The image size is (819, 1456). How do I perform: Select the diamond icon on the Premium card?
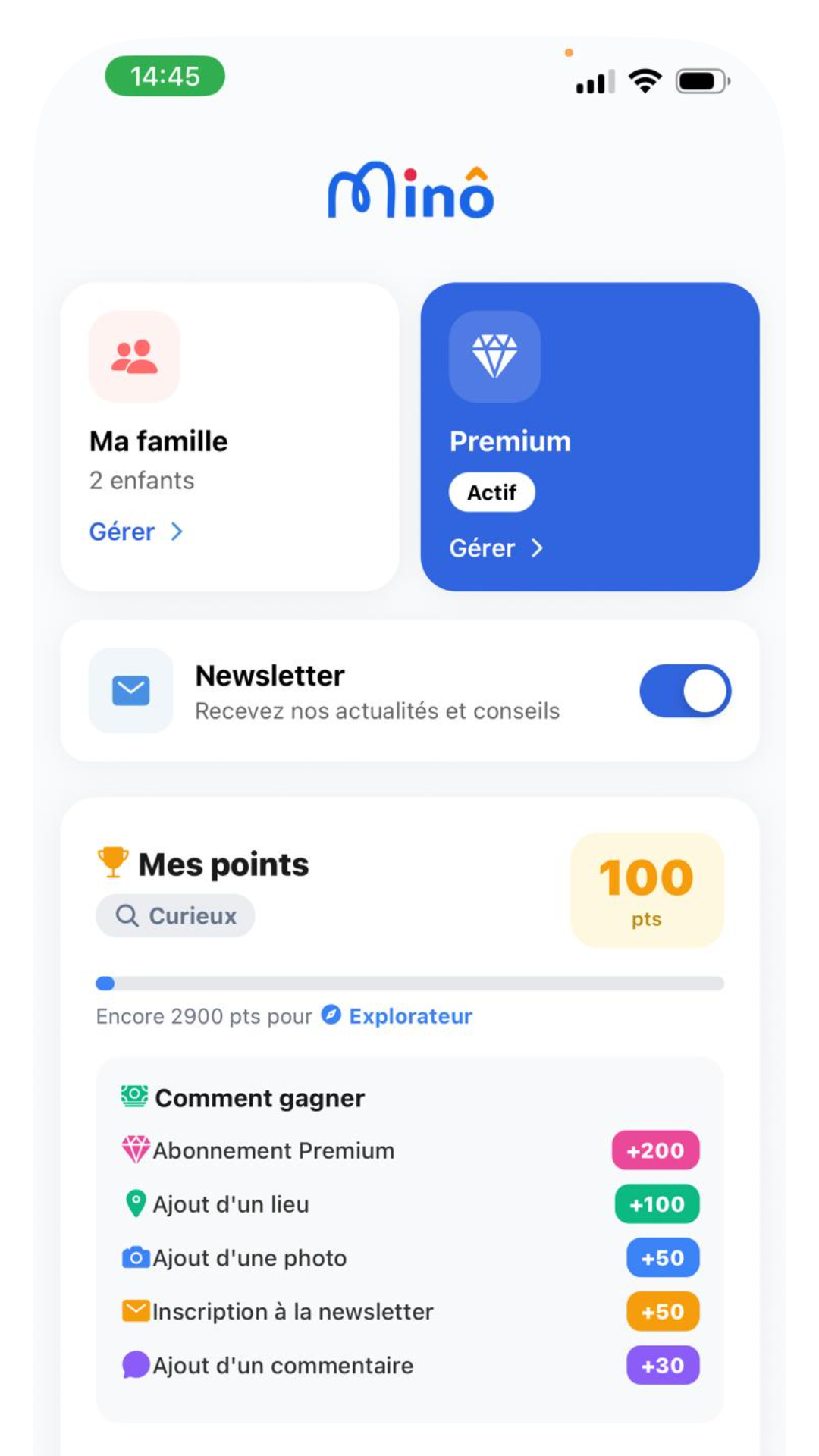(x=494, y=356)
